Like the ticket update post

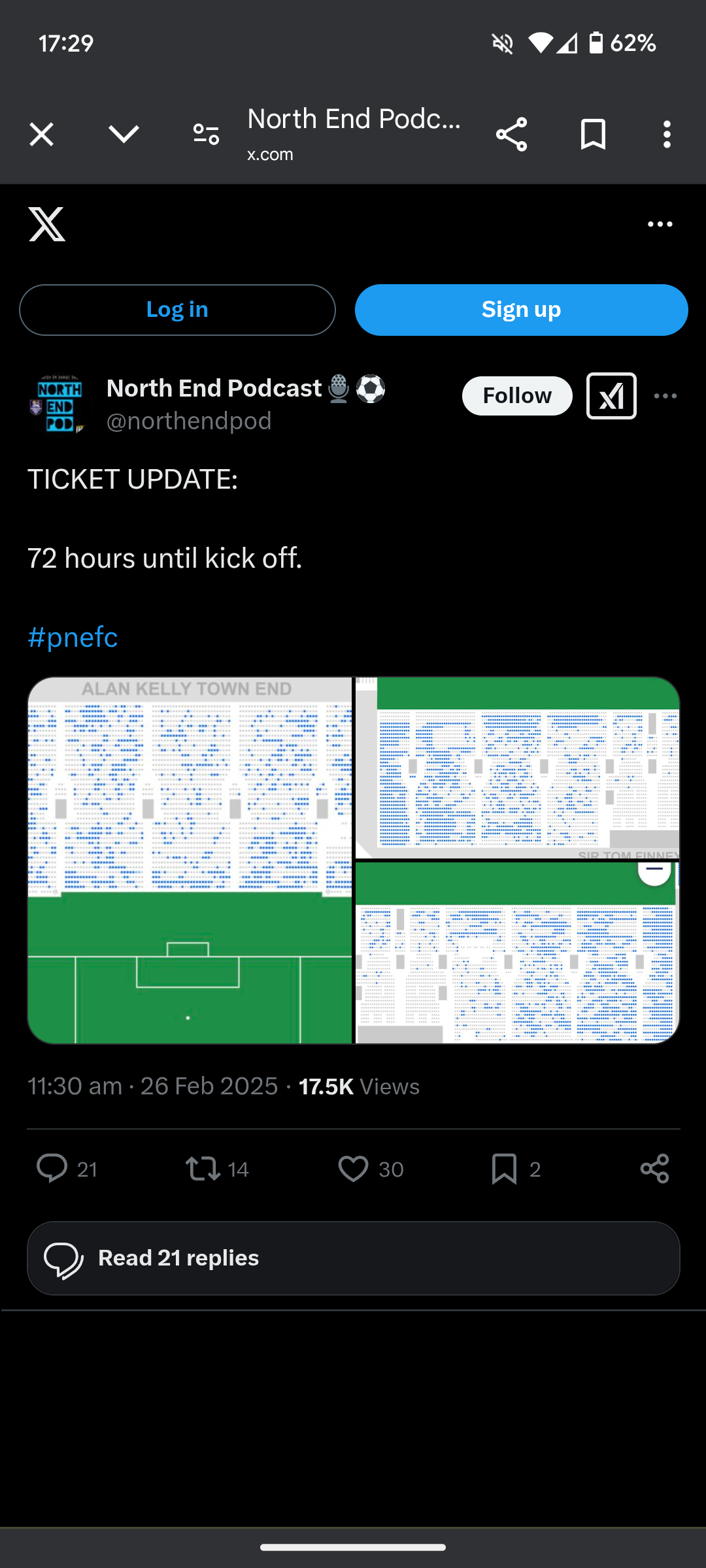[x=353, y=1169]
